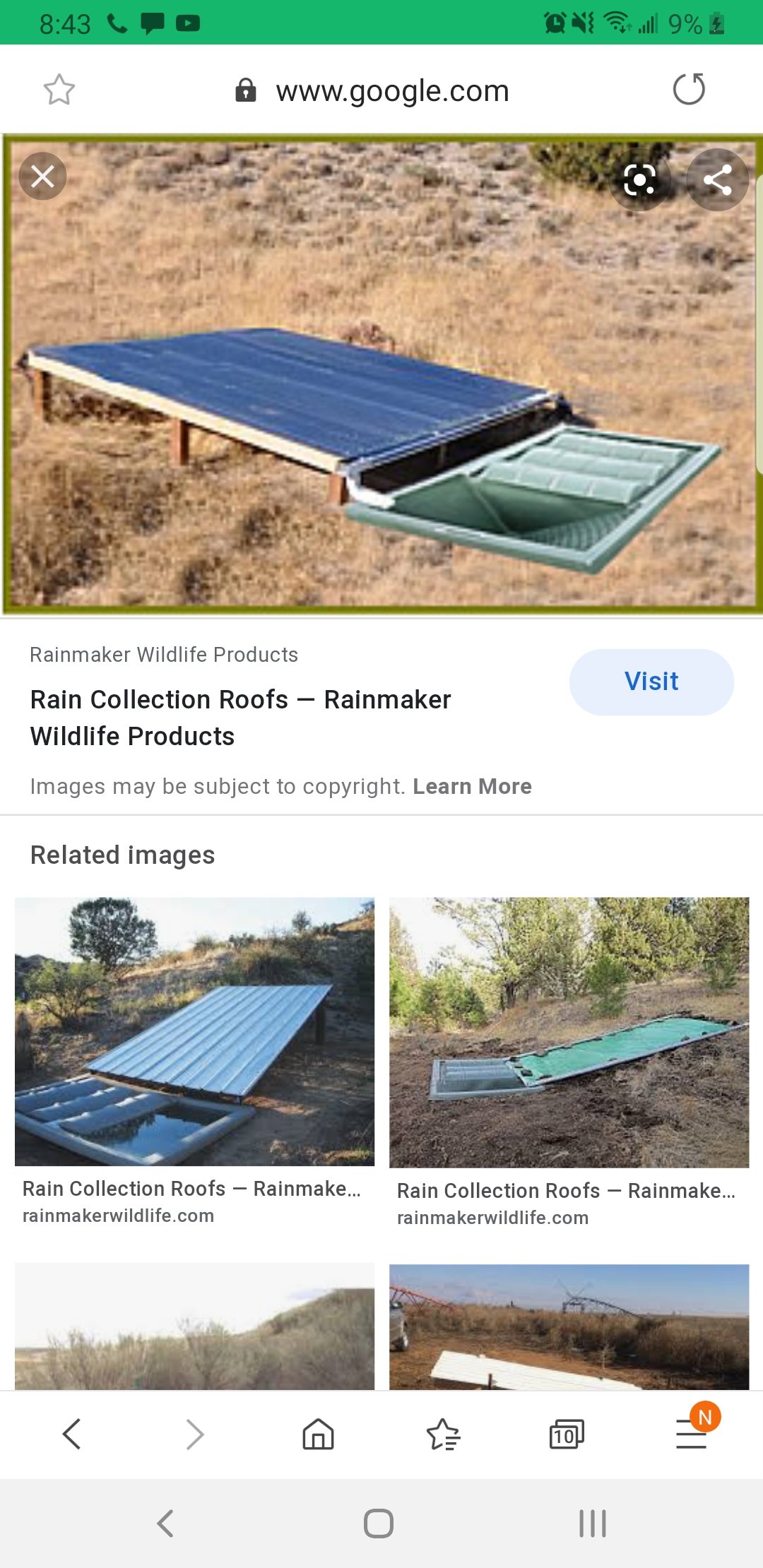Bookmark this page with the star icon
763x1568 pixels.
pyautogui.click(x=59, y=90)
